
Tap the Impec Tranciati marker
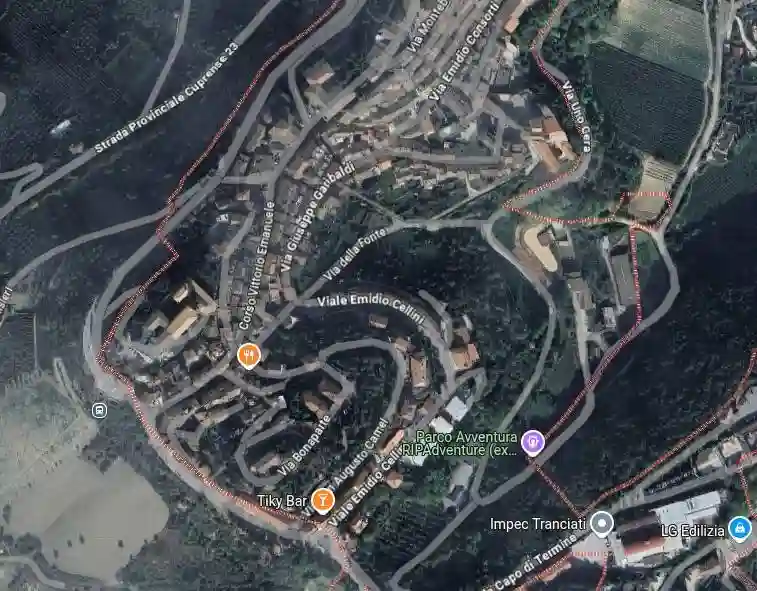pyautogui.click(x=601, y=522)
